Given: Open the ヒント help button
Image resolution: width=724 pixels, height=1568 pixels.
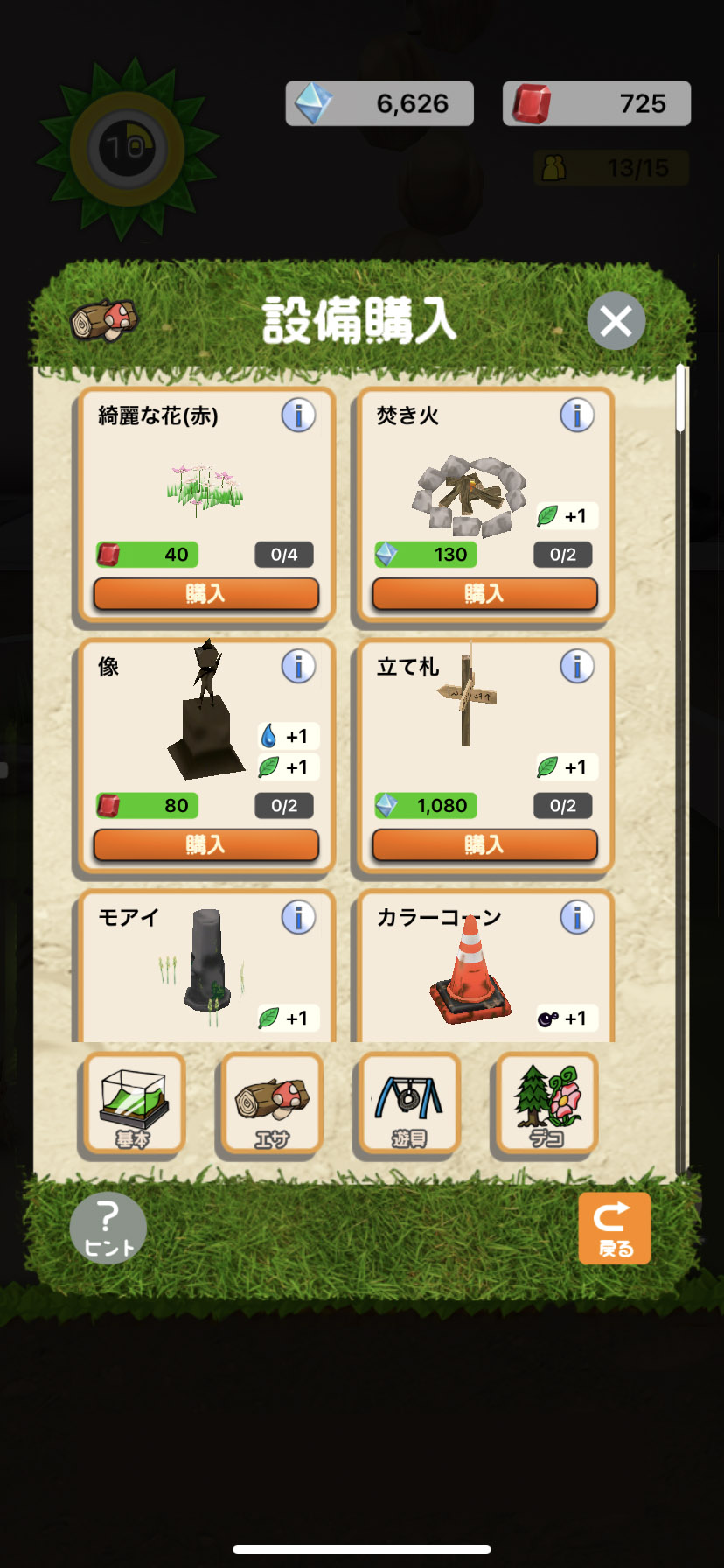Looking at the screenshot, I should coord(108,1228).
